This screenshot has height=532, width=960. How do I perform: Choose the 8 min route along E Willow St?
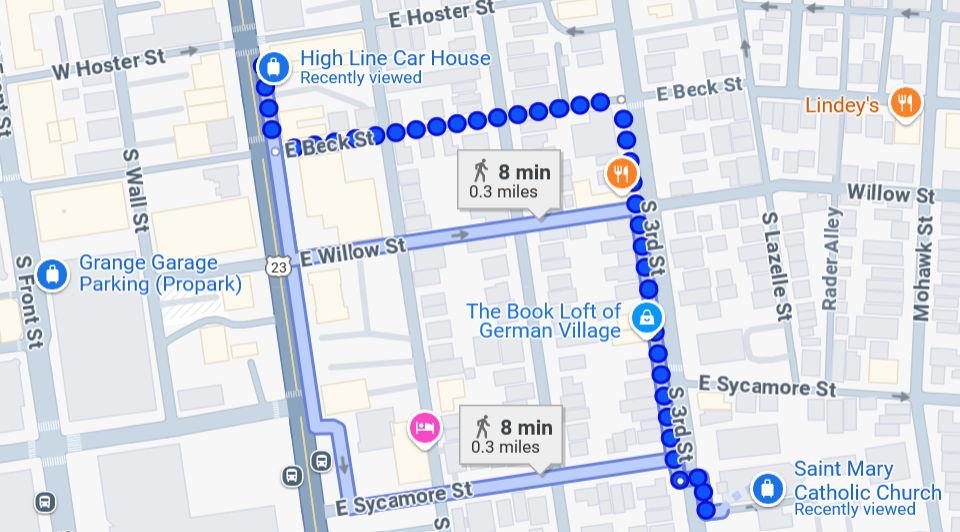pos(510,180)
